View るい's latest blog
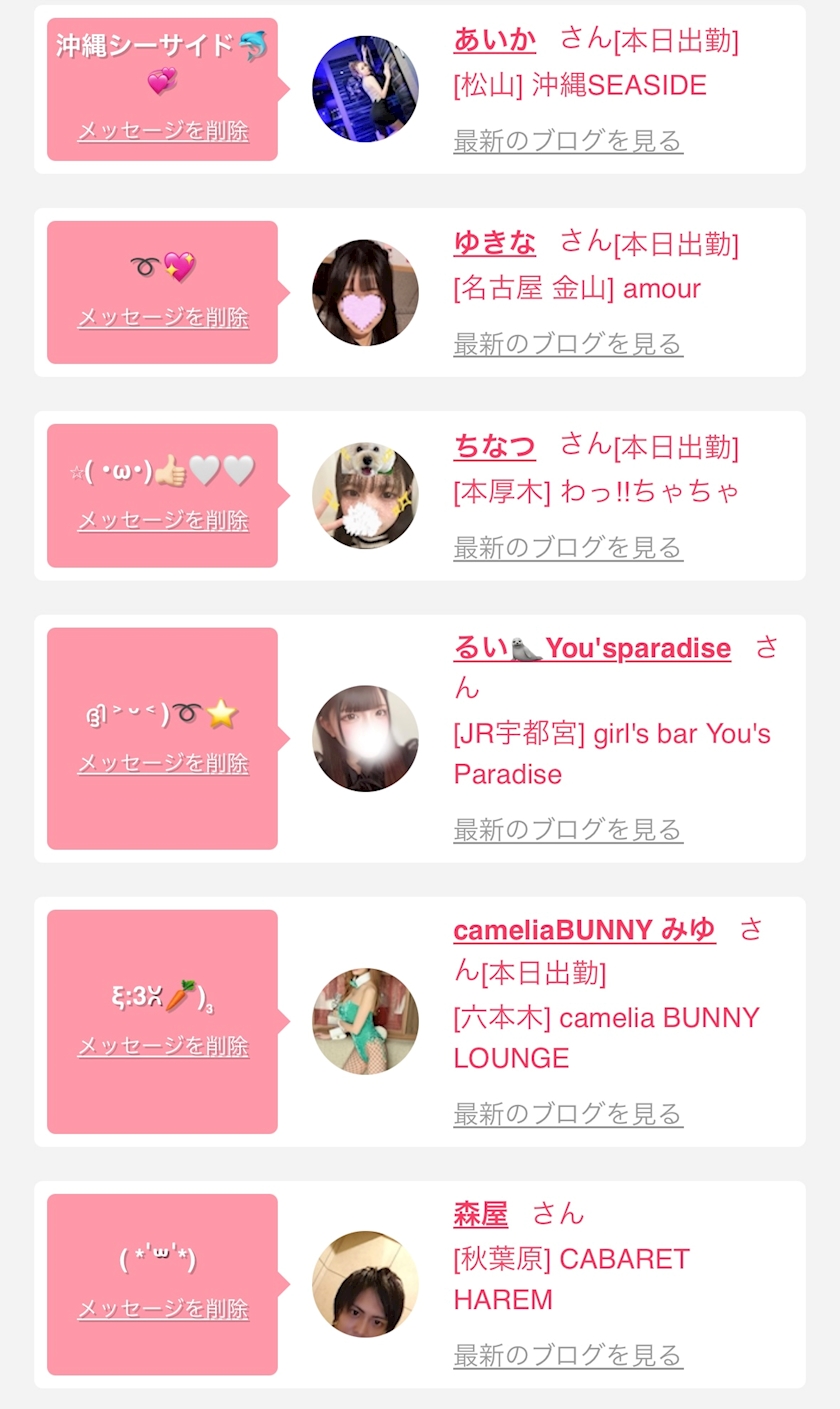This screenshot has height=1409, width=840. tap(567, 829)
